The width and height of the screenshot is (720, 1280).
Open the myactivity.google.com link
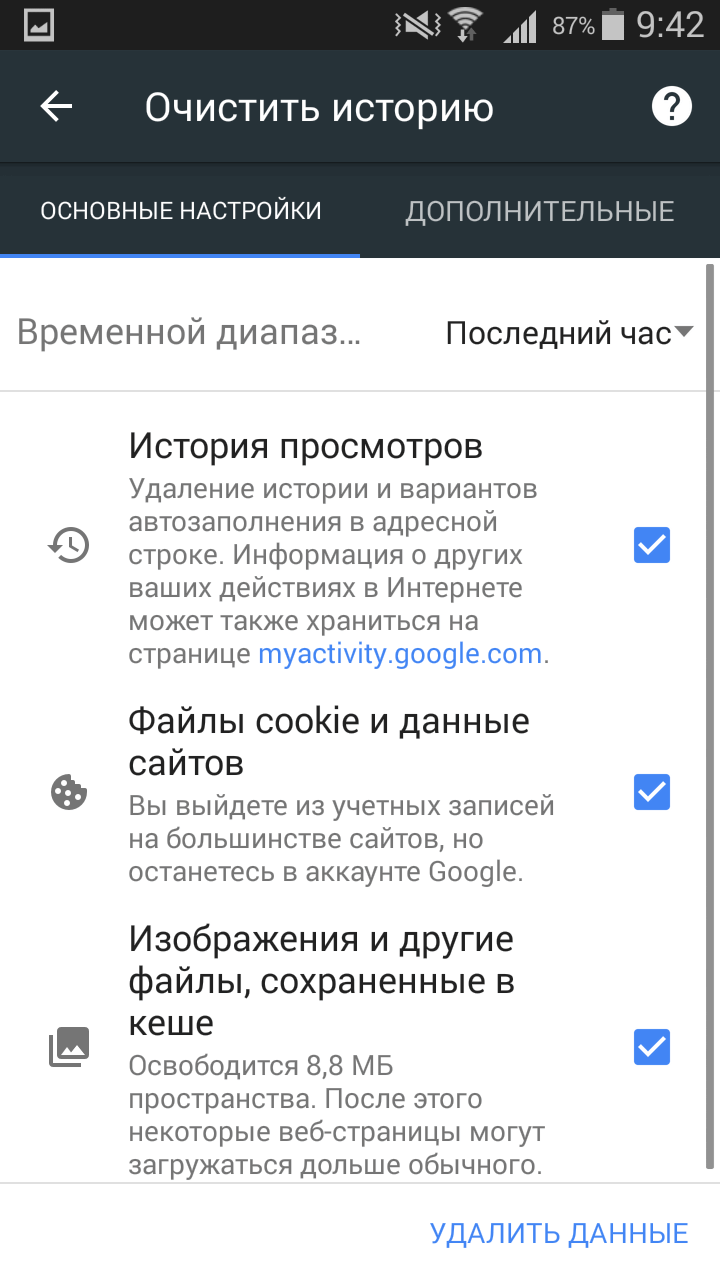pyautogui.click(x=400, y=654)
